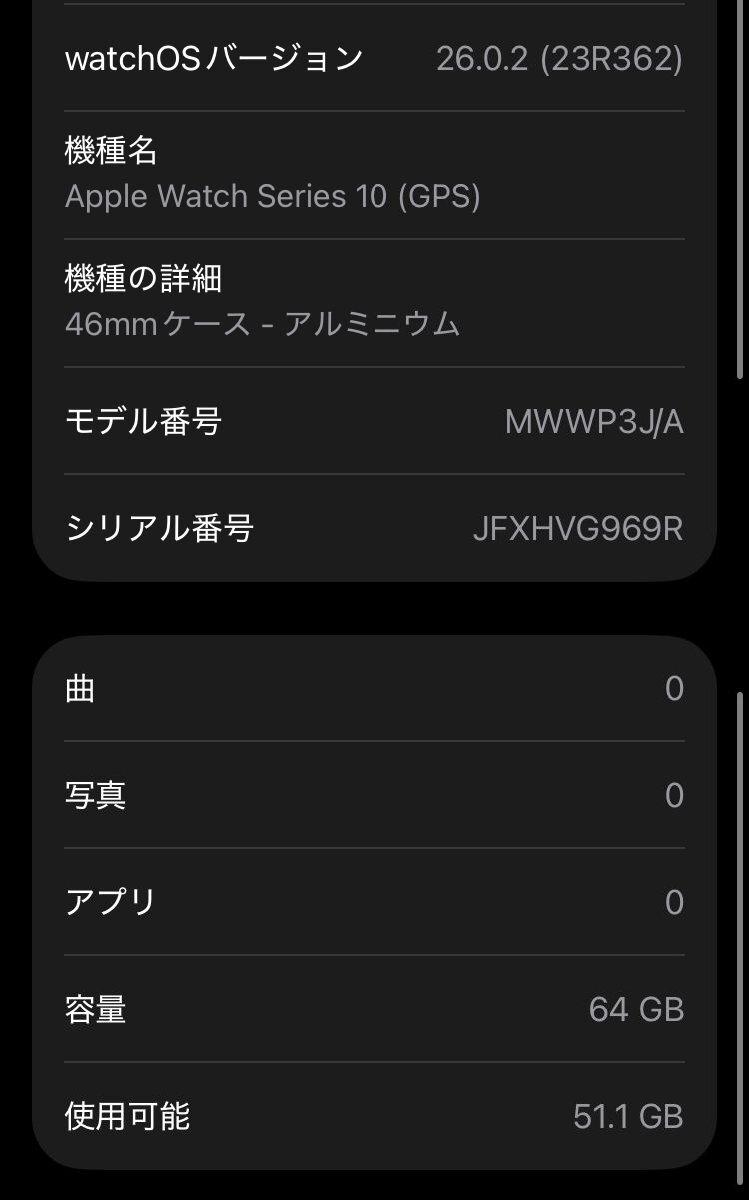Select the 46mmケース - アルミニウム detail text
The image size is (749, 1200).
262,324
